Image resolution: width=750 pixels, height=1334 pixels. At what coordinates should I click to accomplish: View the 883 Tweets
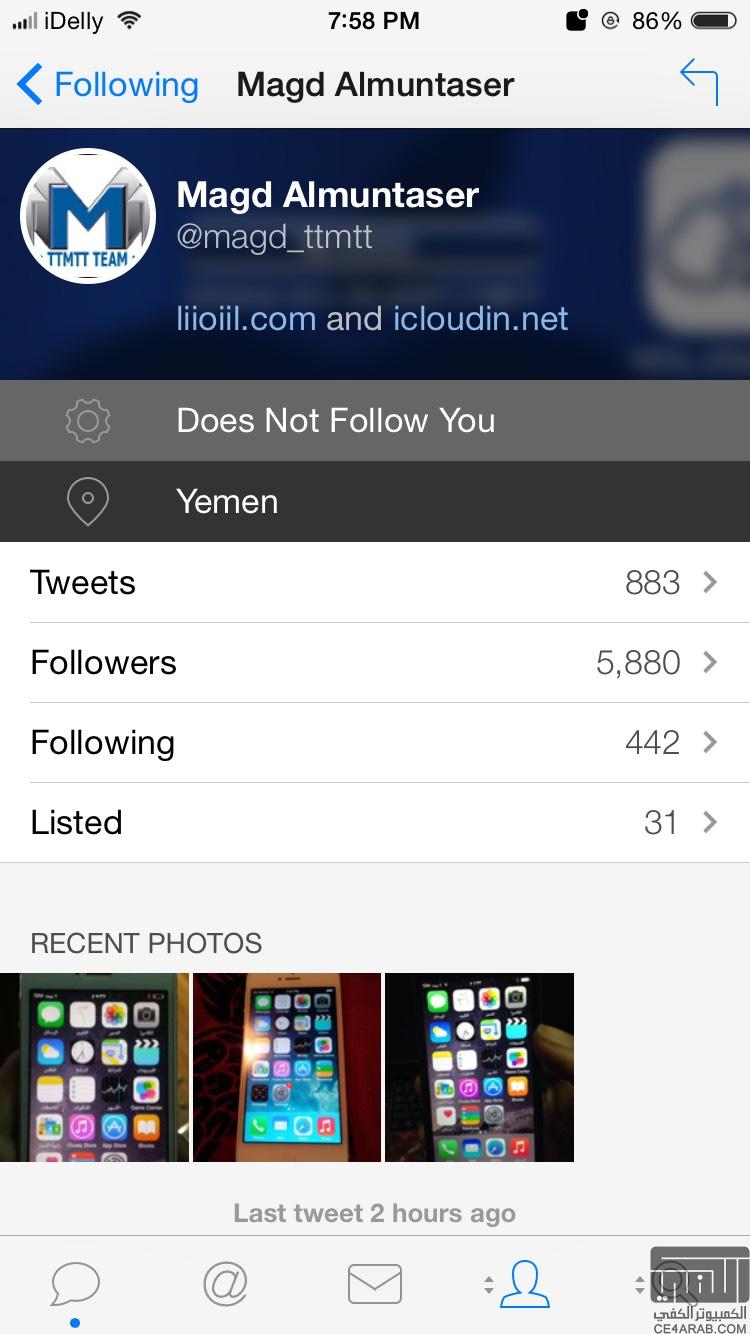(x=375, y=583)
